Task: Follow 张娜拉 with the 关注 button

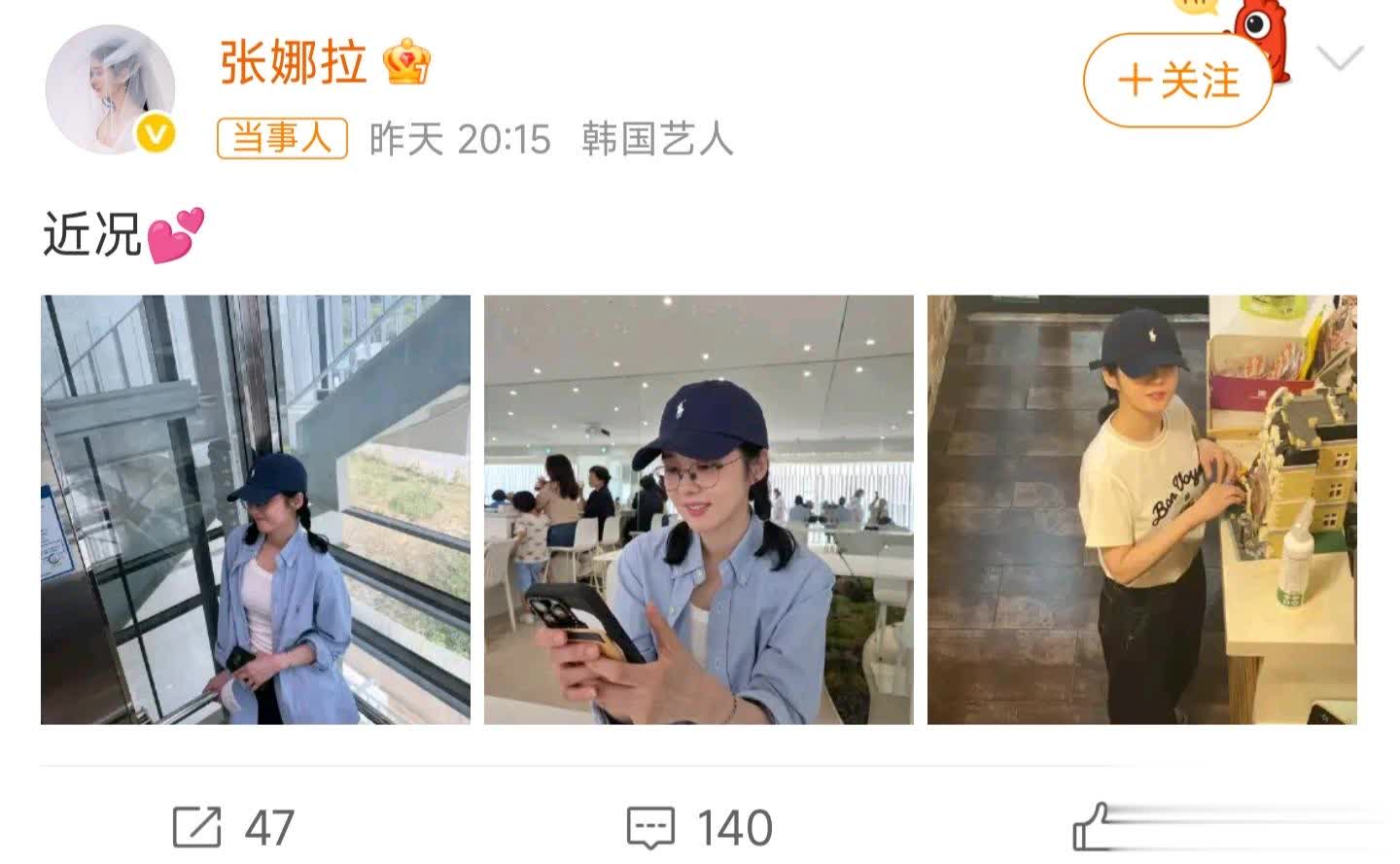Action: click(1177, 81)
